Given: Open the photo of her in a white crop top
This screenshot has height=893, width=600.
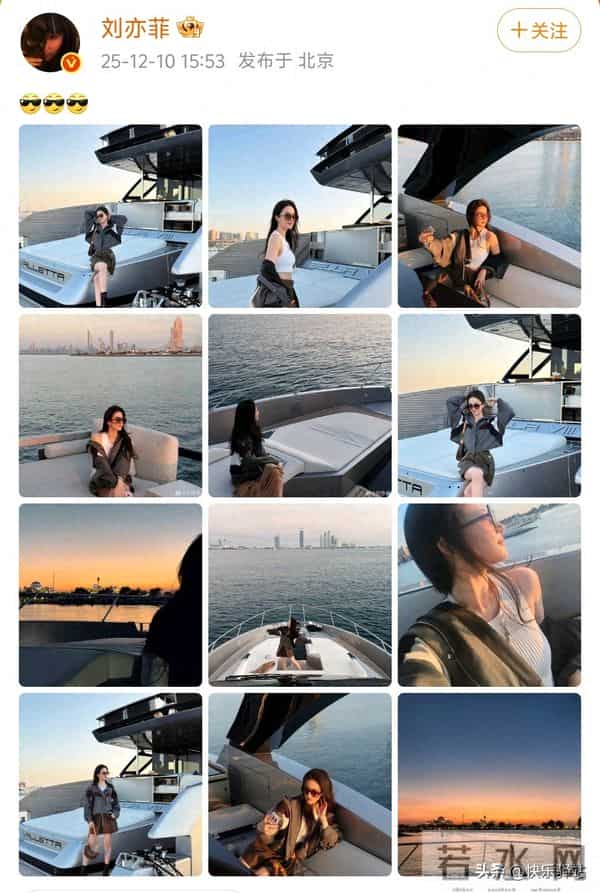Looking at the screenshot, I should (299, 216).
